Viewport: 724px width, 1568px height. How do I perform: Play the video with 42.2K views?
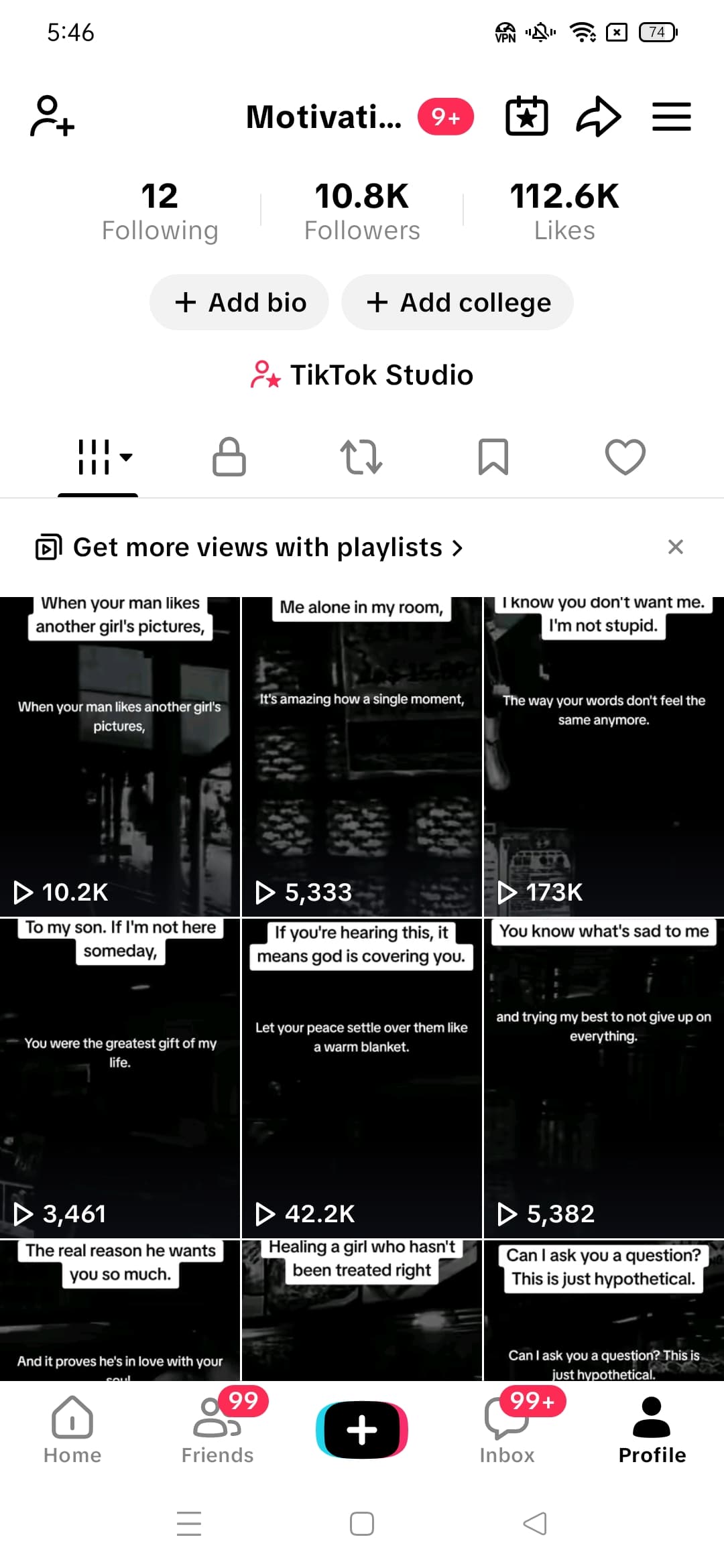tap(362, 1079)
